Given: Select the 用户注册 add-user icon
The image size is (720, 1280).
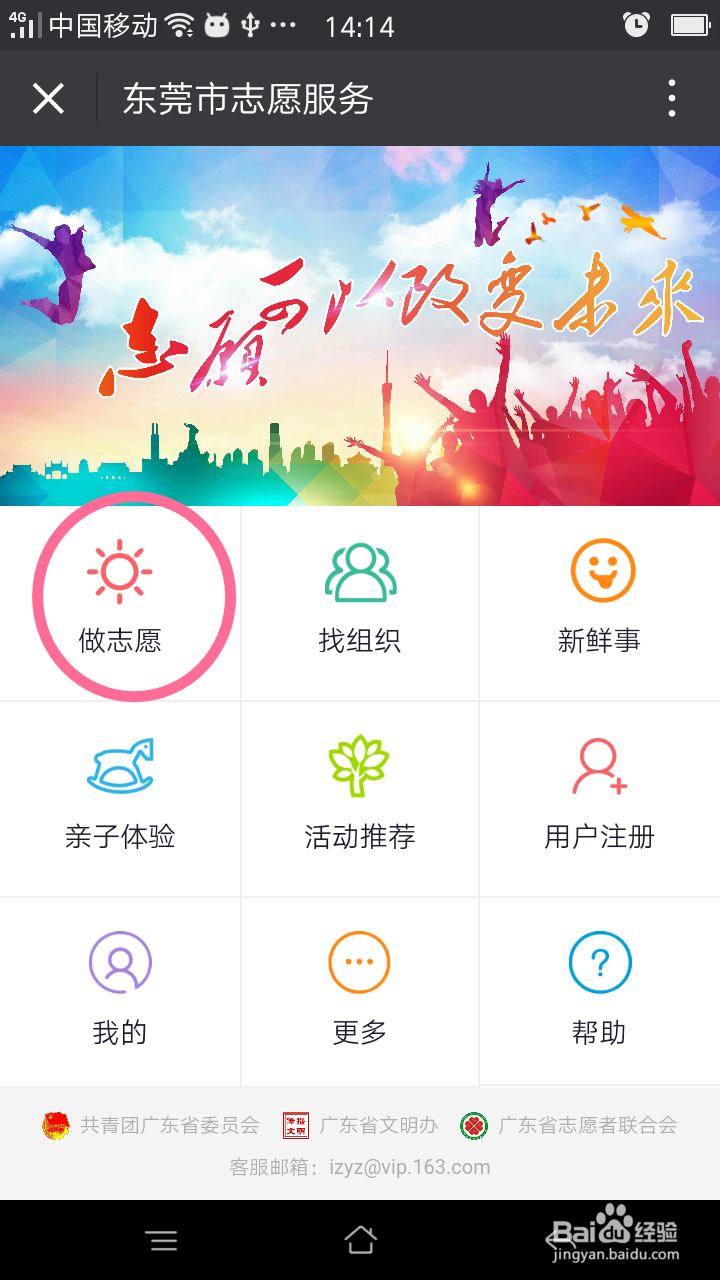Looking at the screenshot, I should coord(601,765).
